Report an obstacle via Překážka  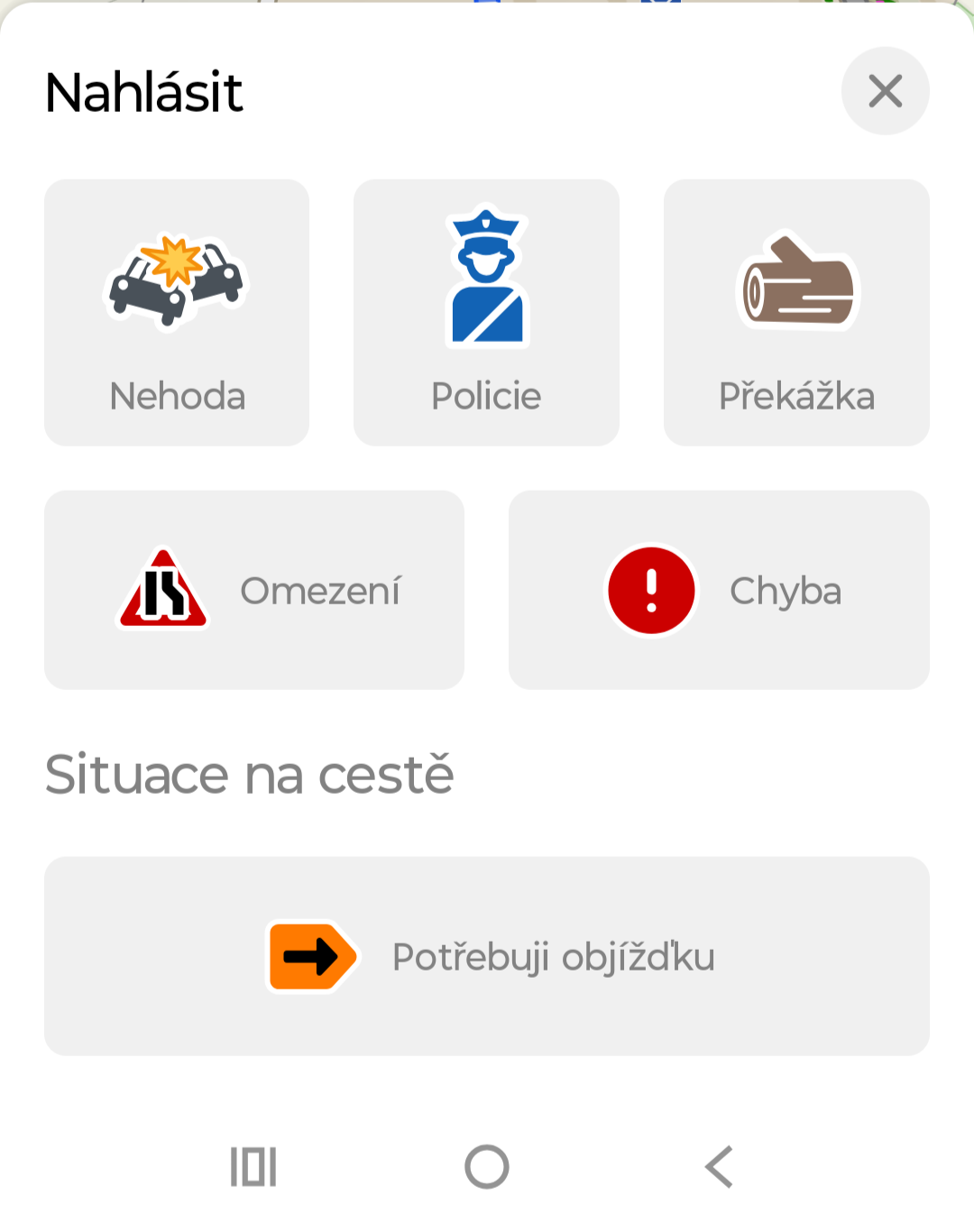(x=796, y=312)
